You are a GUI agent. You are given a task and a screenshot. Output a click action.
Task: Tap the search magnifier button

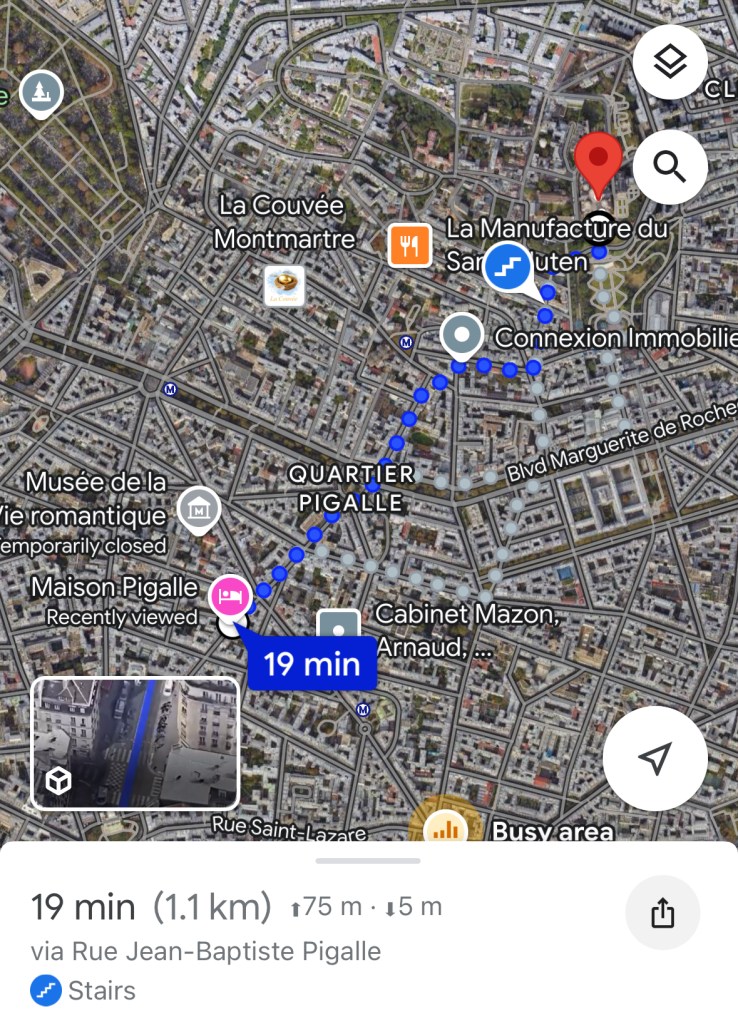point(670,167)
